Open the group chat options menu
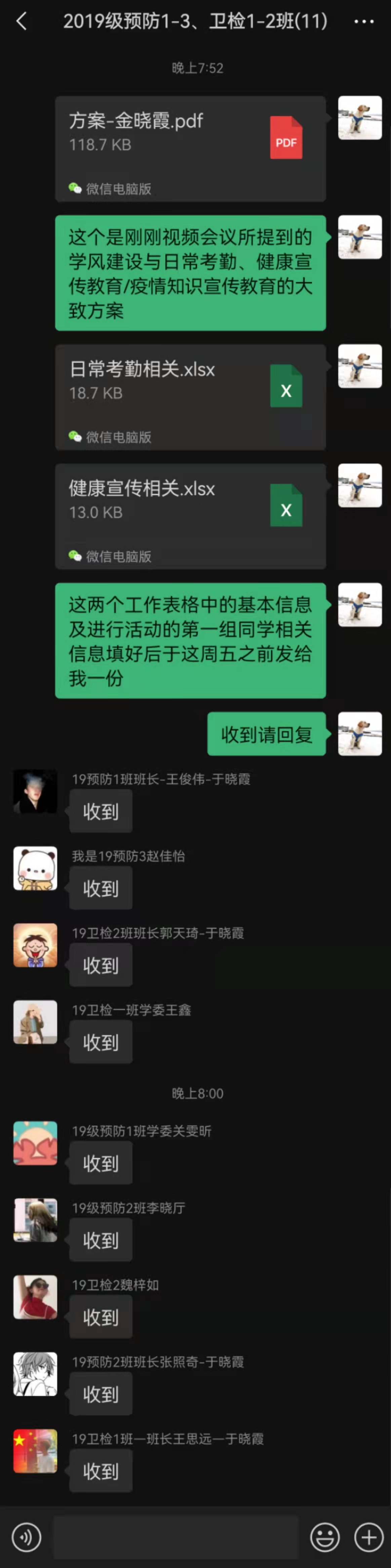This screenshot has height=1568, width=391. coord(363,22)
